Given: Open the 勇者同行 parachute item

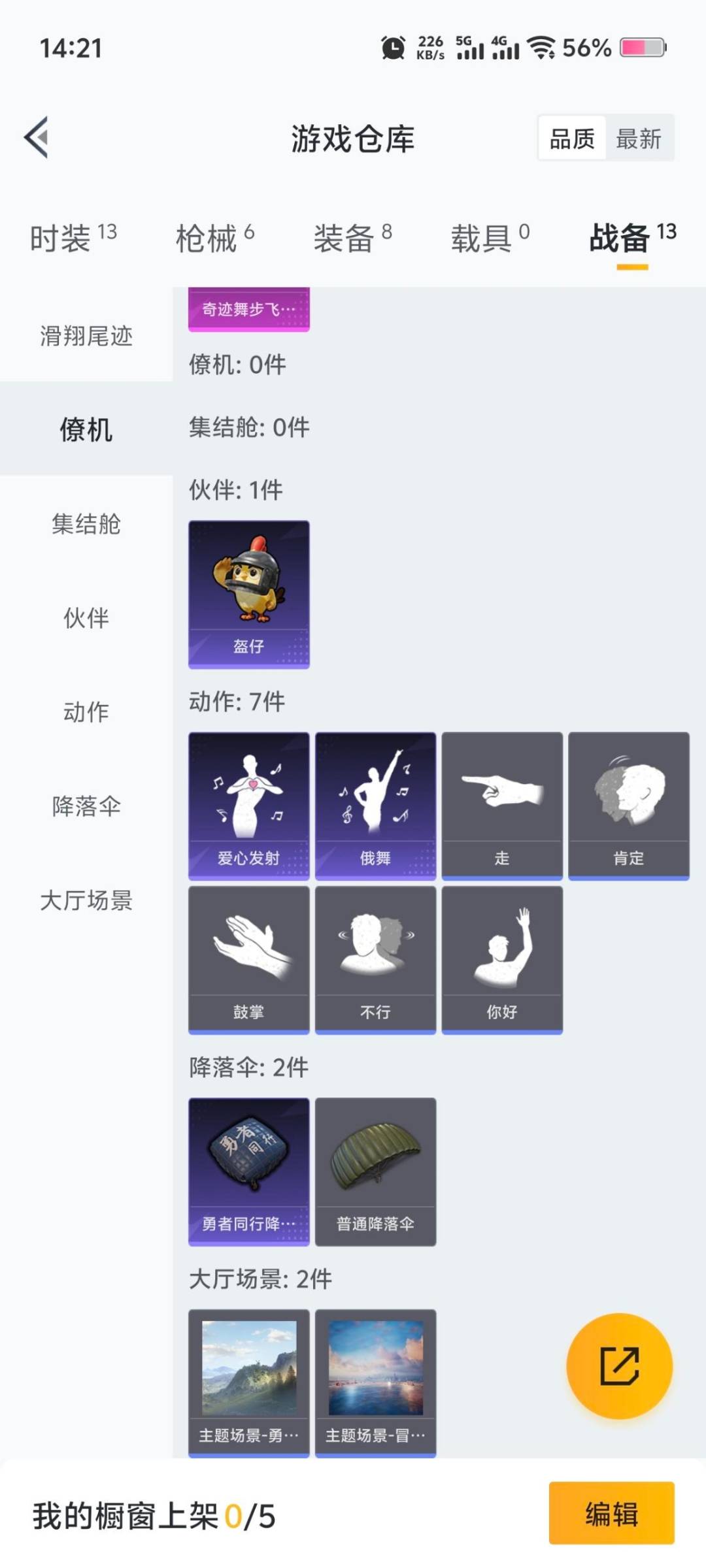Looking at the screenshot, I should pos(248,1173).
